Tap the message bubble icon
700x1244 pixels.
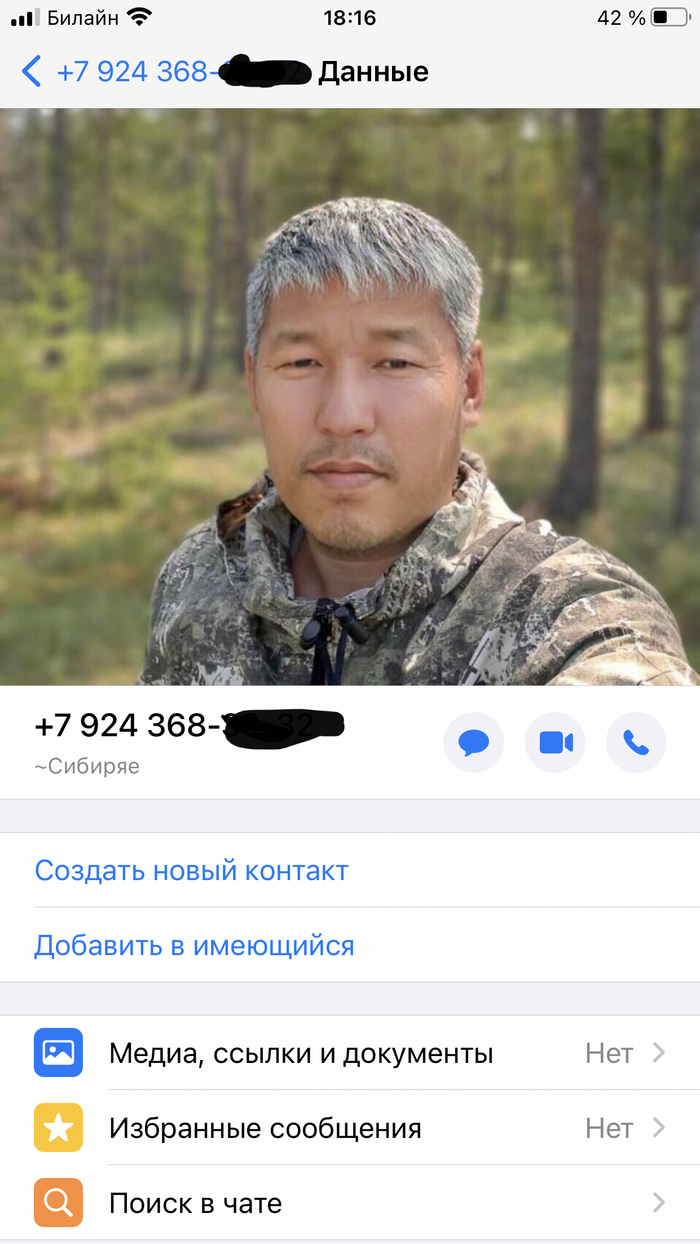473,742
